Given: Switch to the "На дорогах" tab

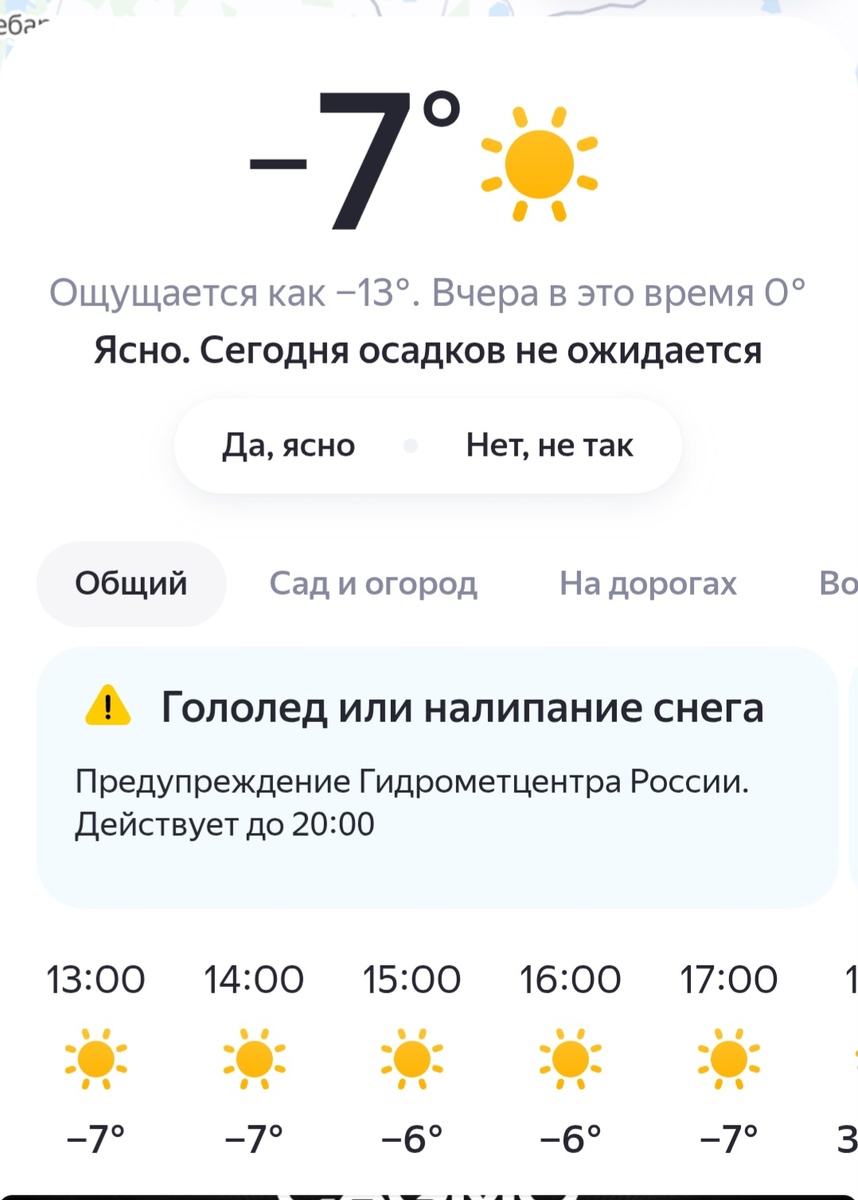Looking at the screenshot, I should click(647, 583).
